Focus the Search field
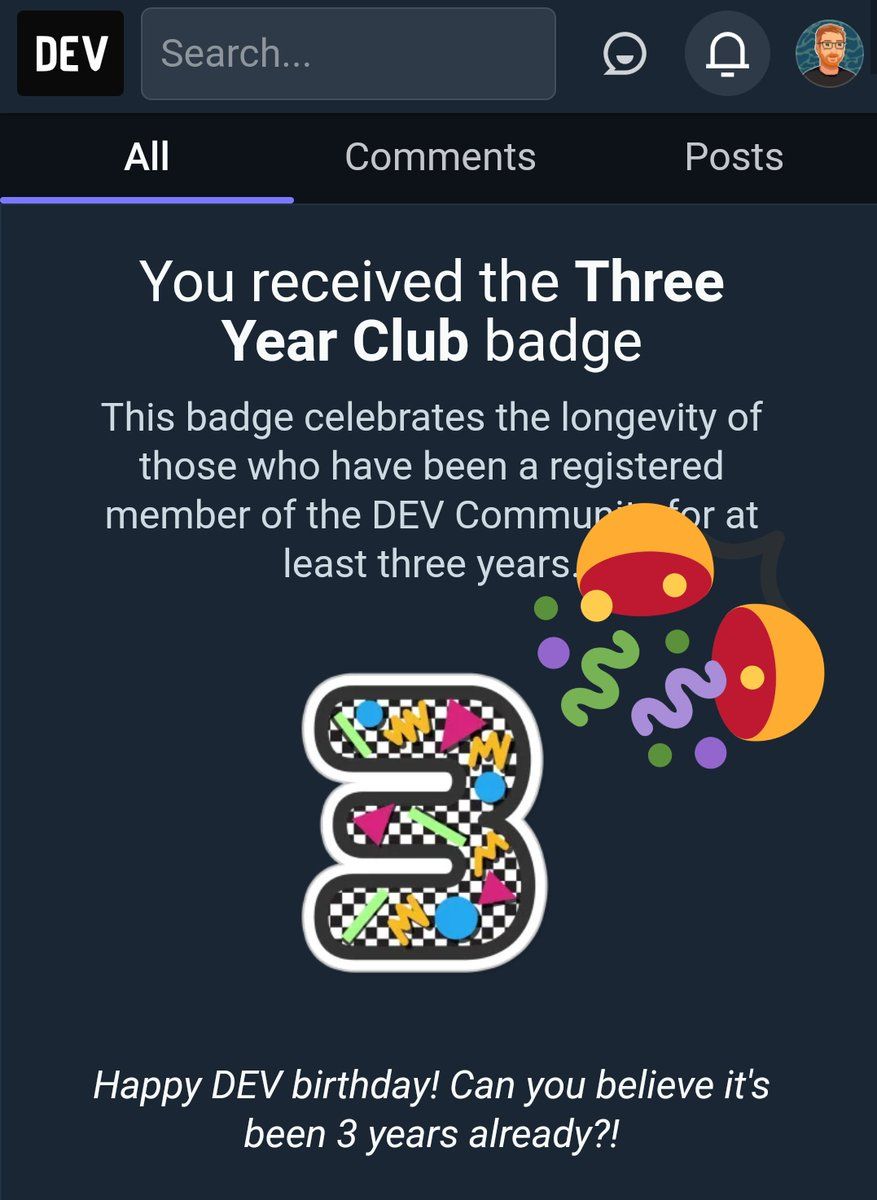The height and width of the screenshot is (1200, 877). point(348,54)
